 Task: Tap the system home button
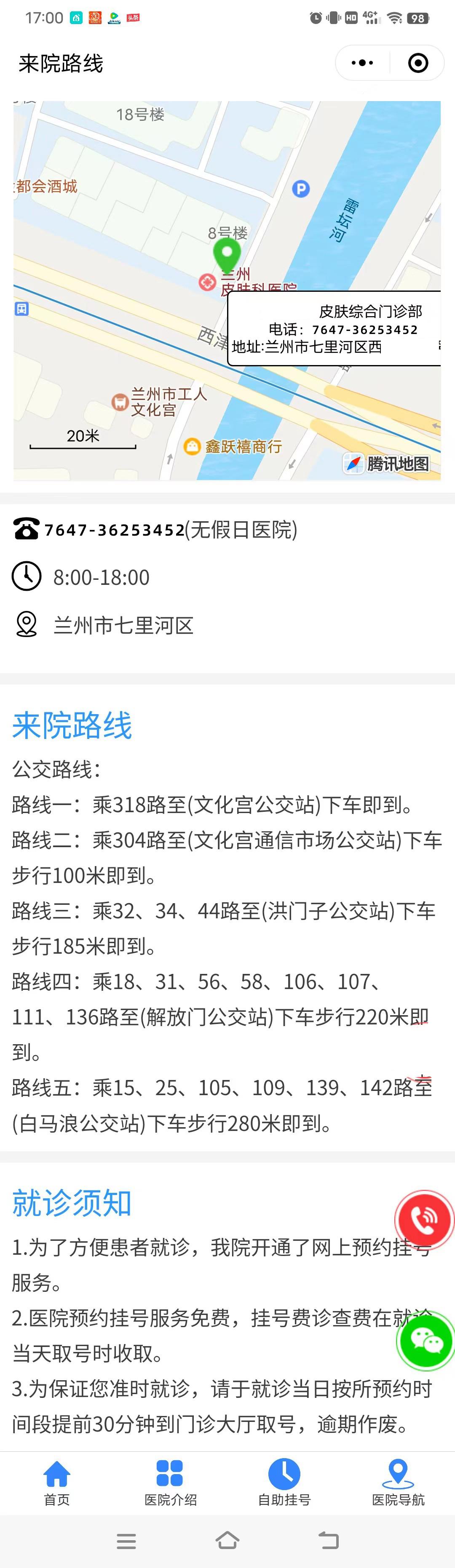click(x=227, y=1541)
